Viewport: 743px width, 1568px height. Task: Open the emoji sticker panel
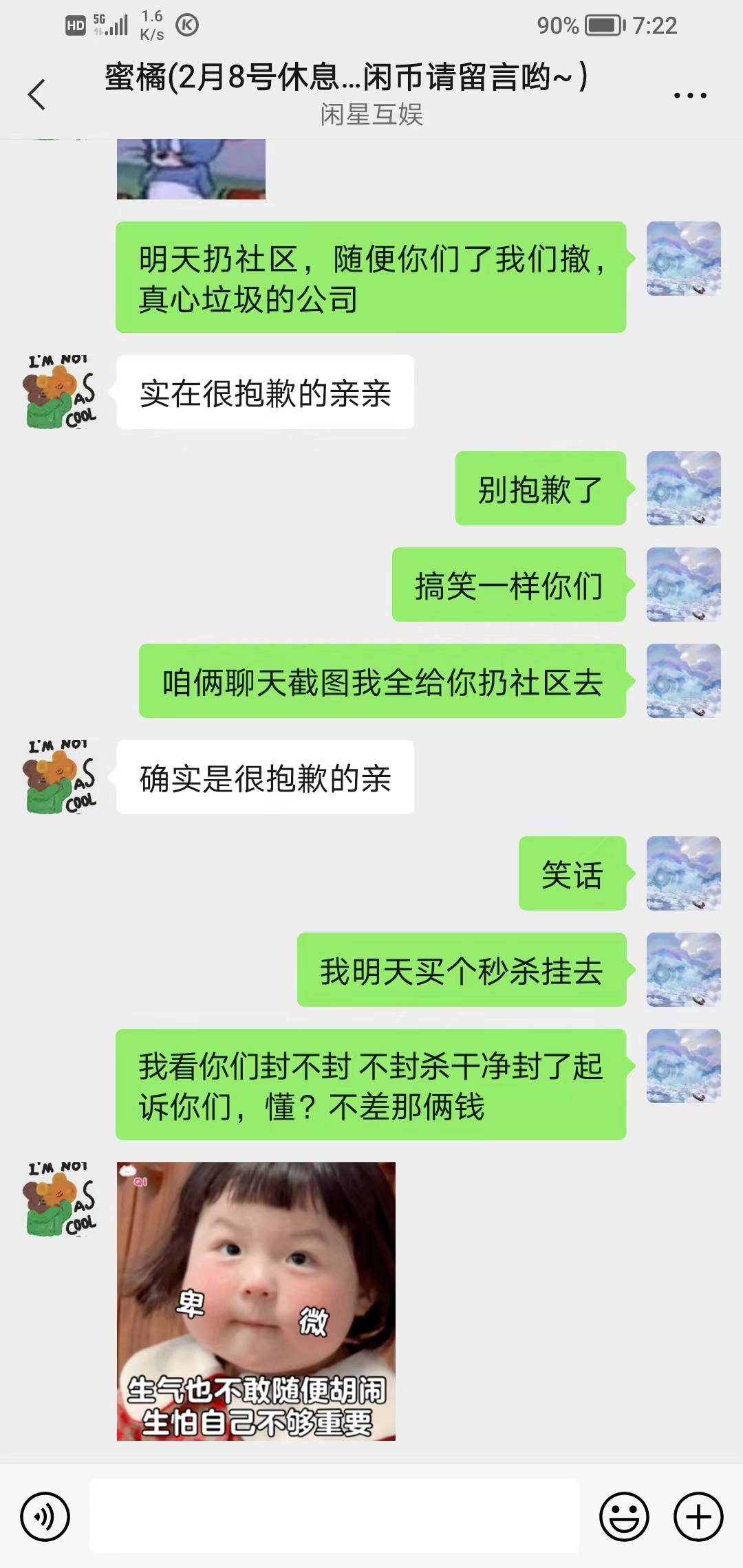tap(624, 1516)
